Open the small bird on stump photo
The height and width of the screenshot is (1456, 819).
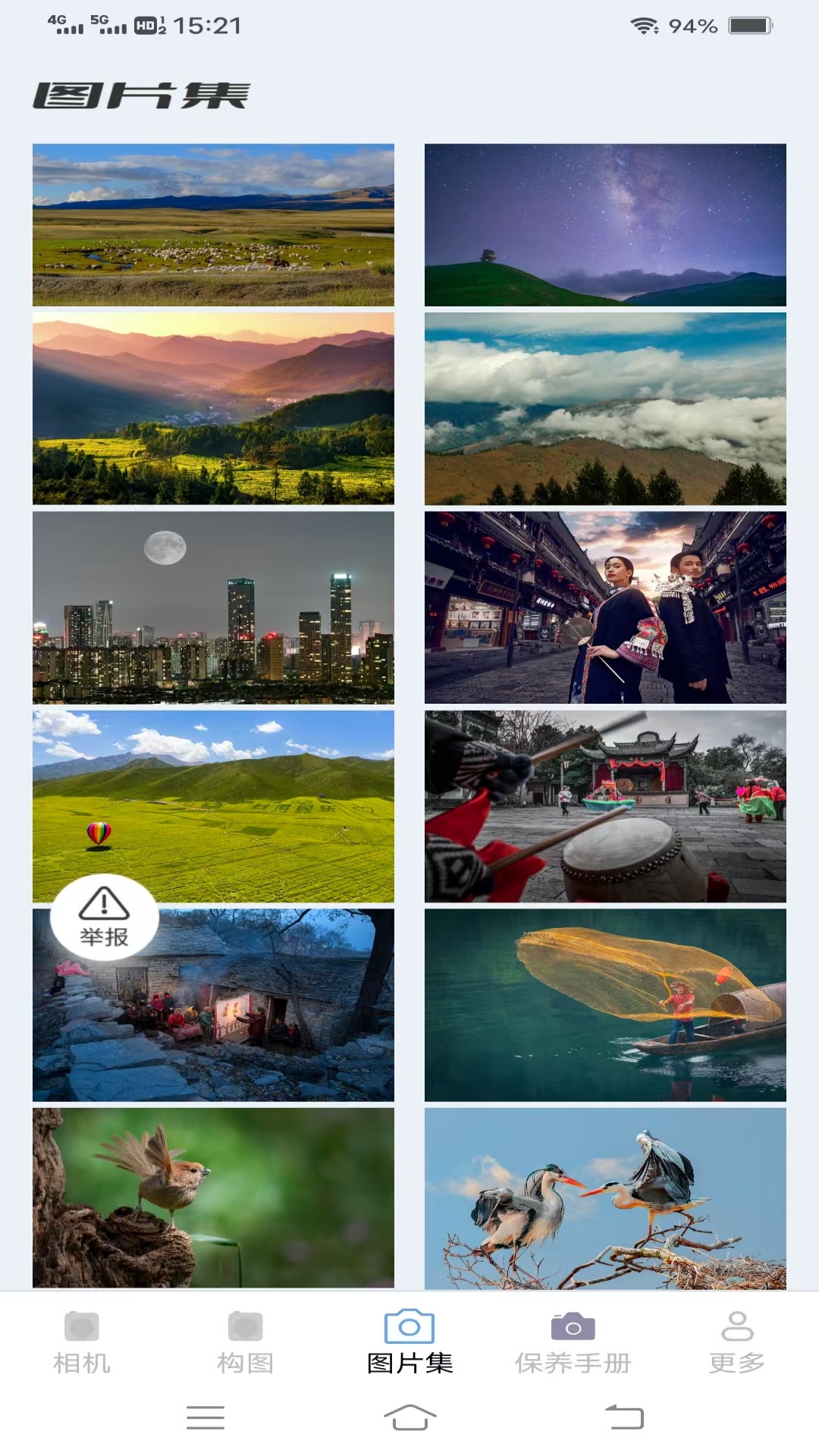(x=213, y=1198)
